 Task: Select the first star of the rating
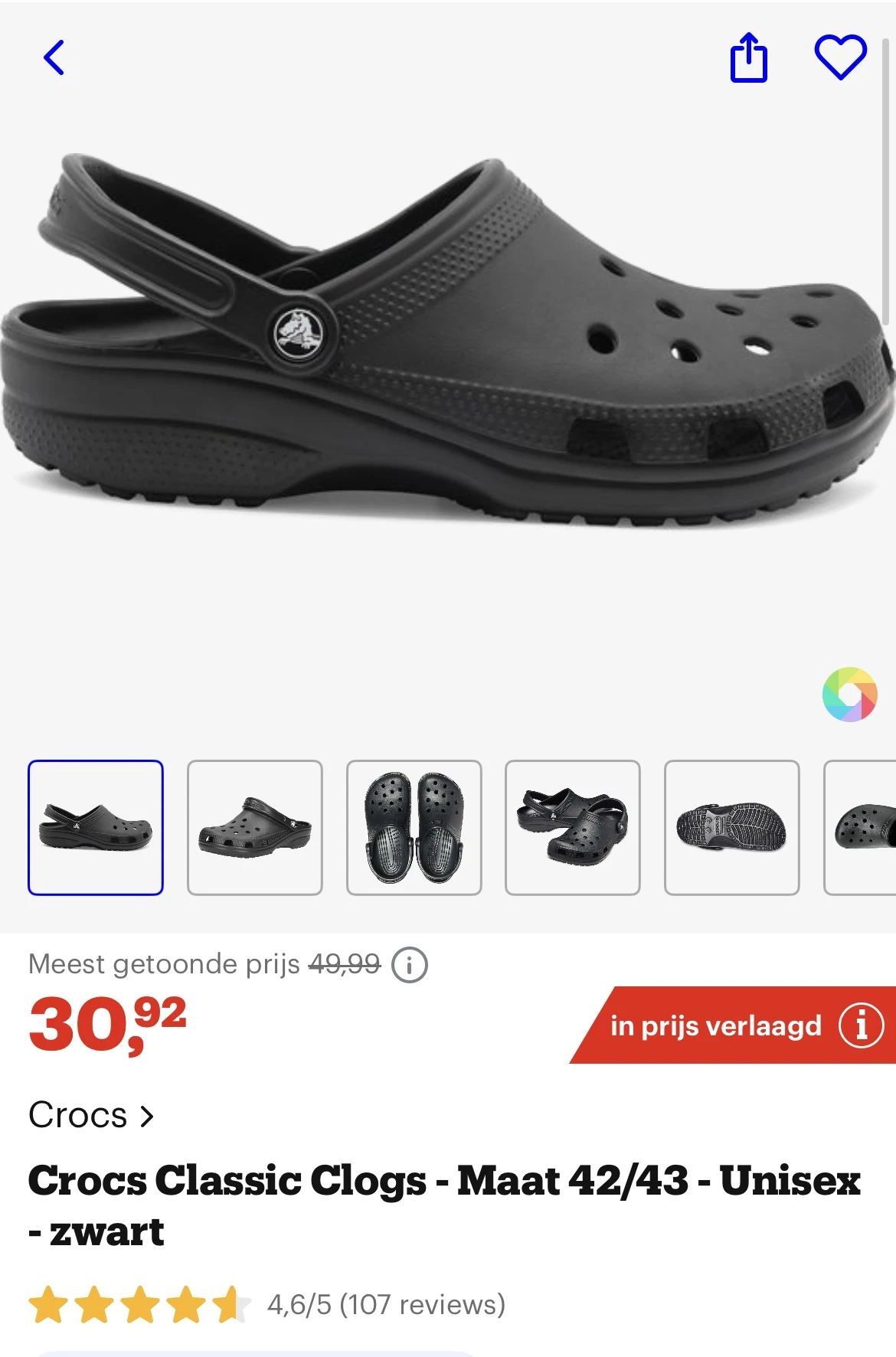pyautogui.click(x=49, y=1303)
